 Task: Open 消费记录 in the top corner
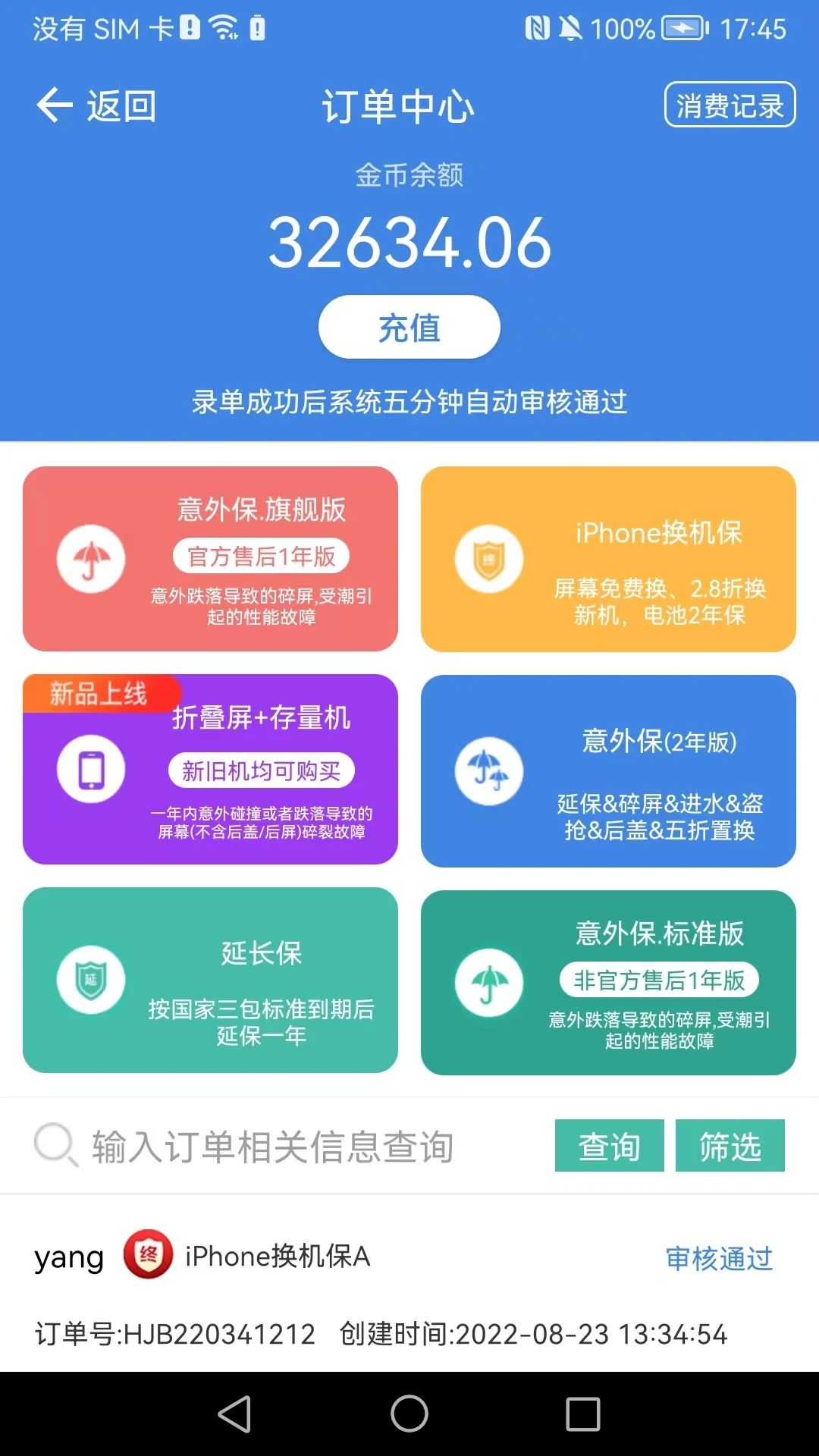click(729, 105)
